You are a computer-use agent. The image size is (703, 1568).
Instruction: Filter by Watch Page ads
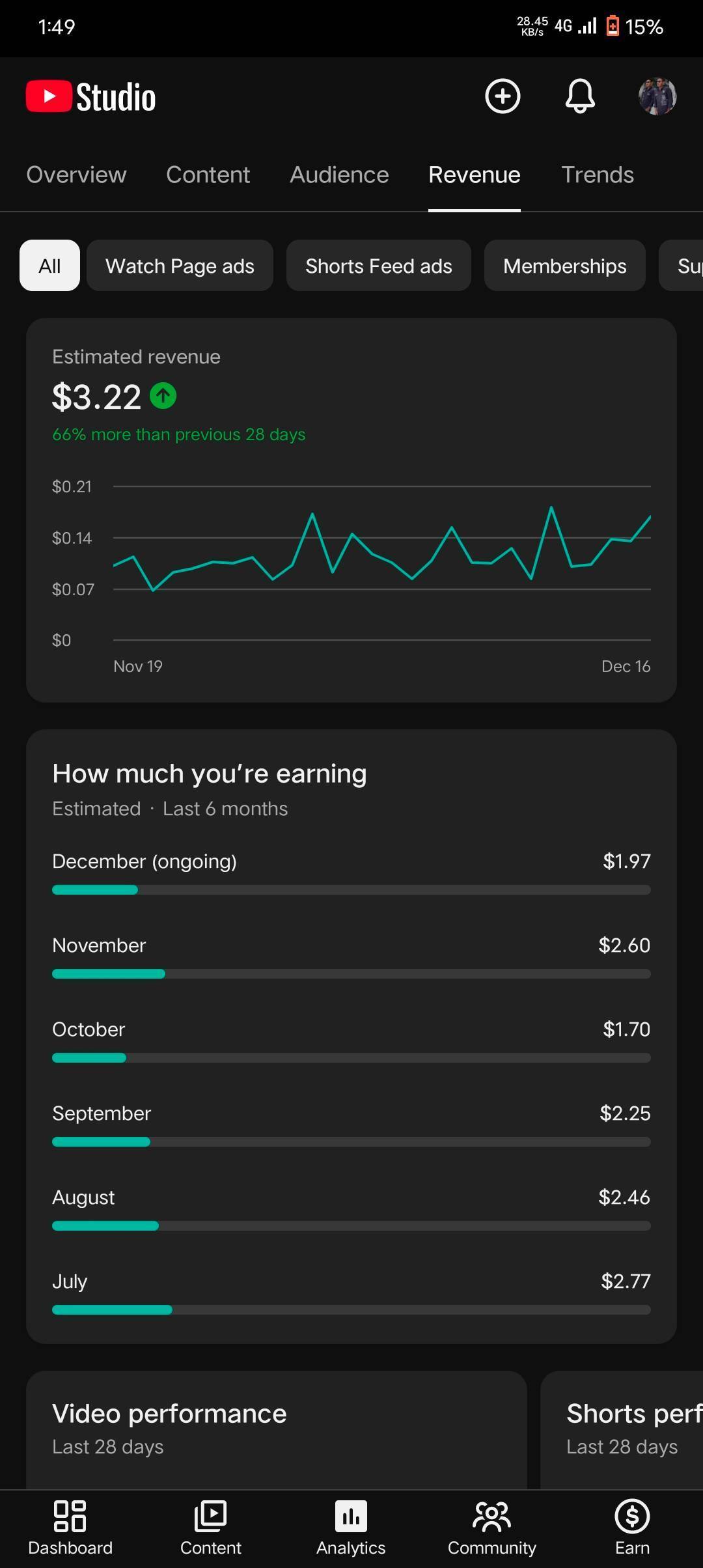pyautogui.click(x=180, y=266)
